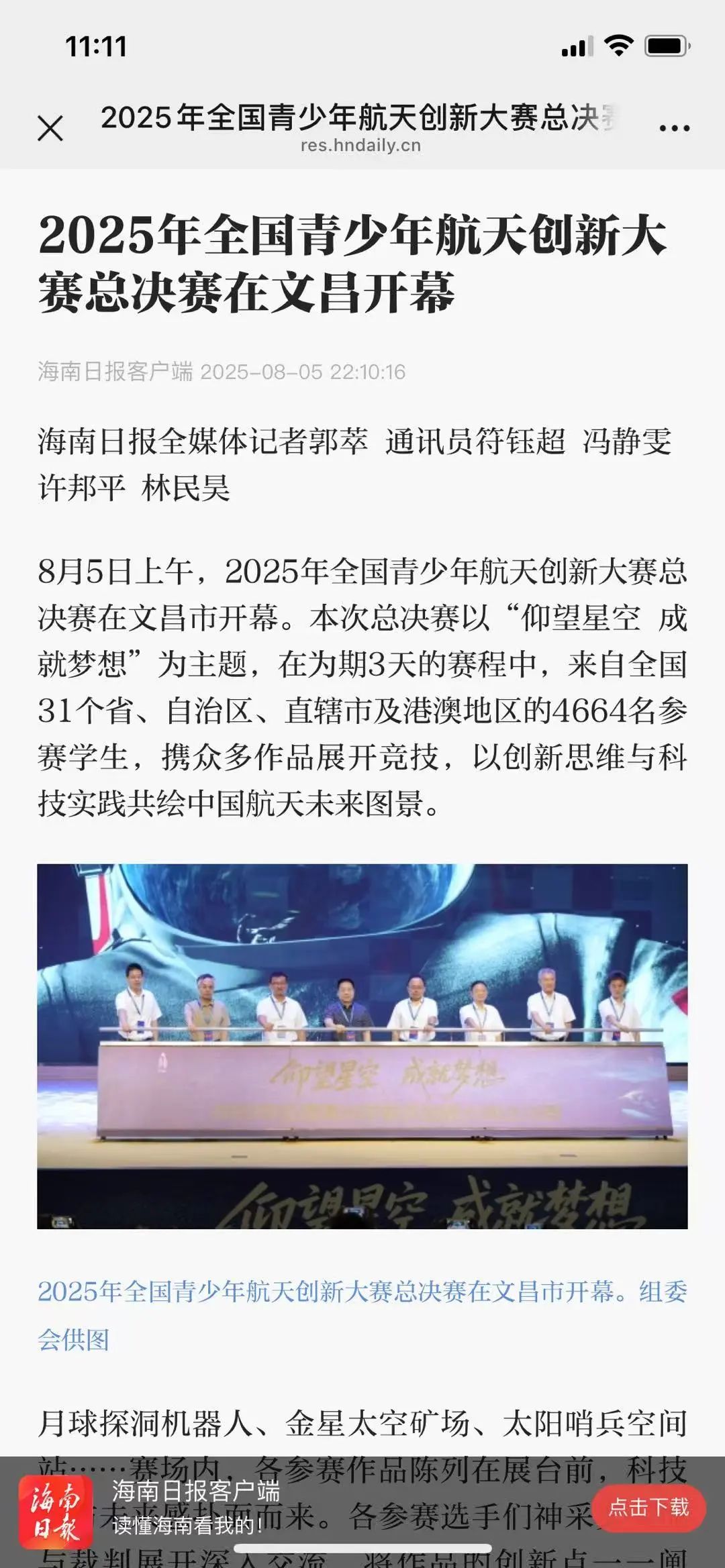Screen dimensions: 725x1568
Task: Tap the 点击下载 download button
Action: [x=648, y=1508]
